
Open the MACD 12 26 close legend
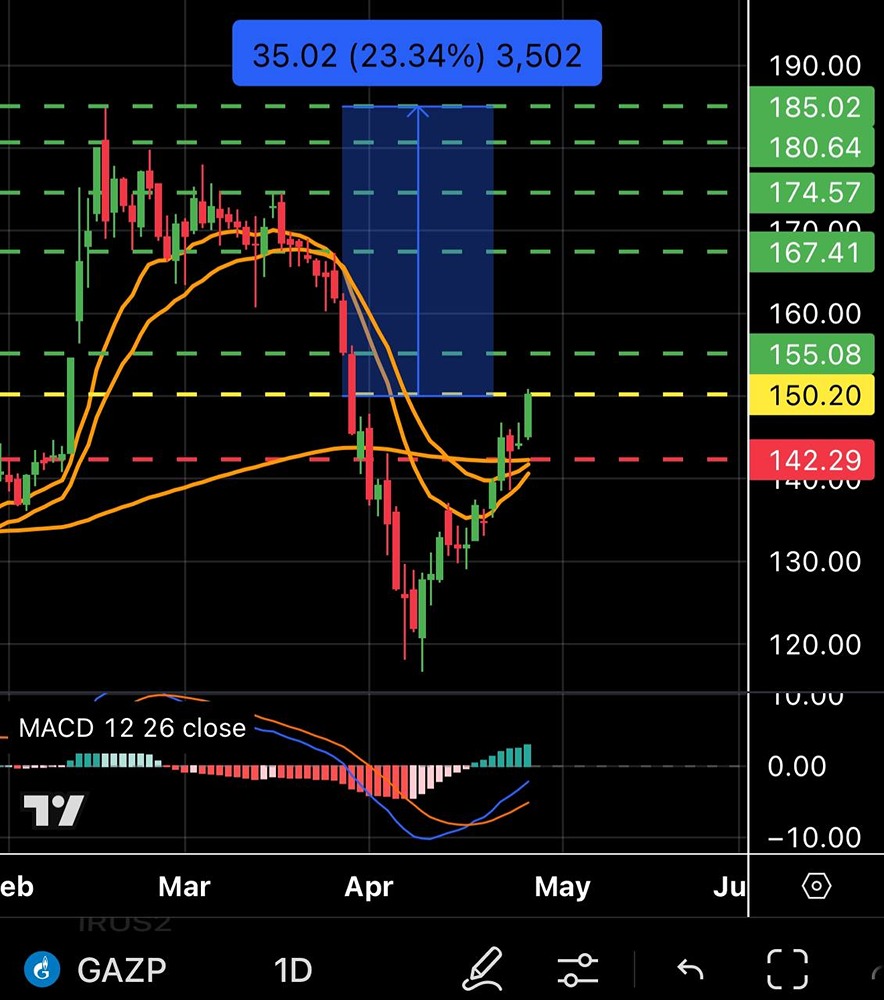pos(132,727)
